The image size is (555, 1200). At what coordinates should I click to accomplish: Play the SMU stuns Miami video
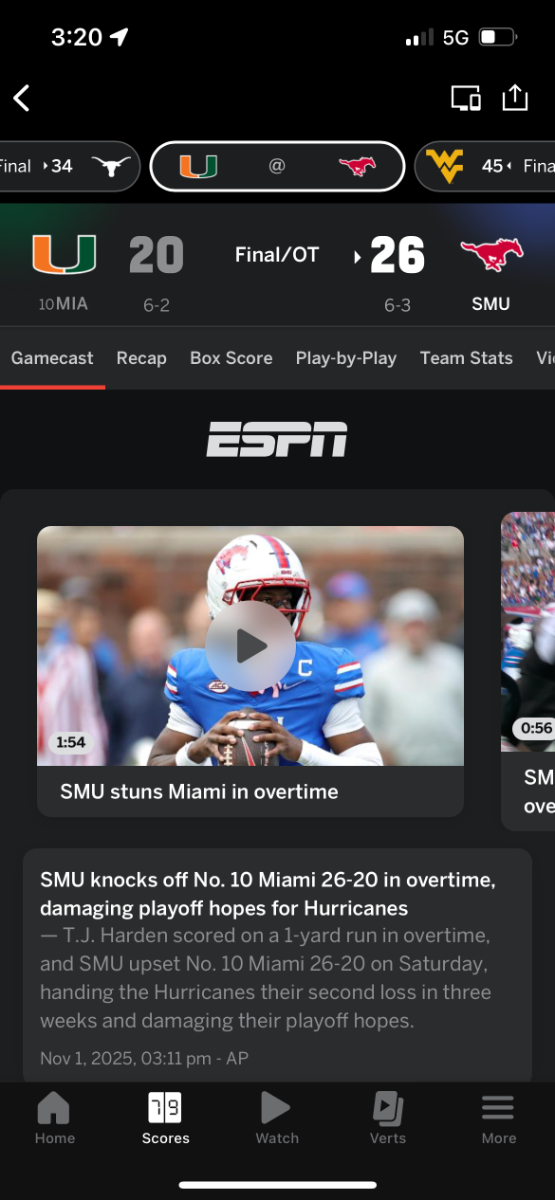tap(250, 646)
